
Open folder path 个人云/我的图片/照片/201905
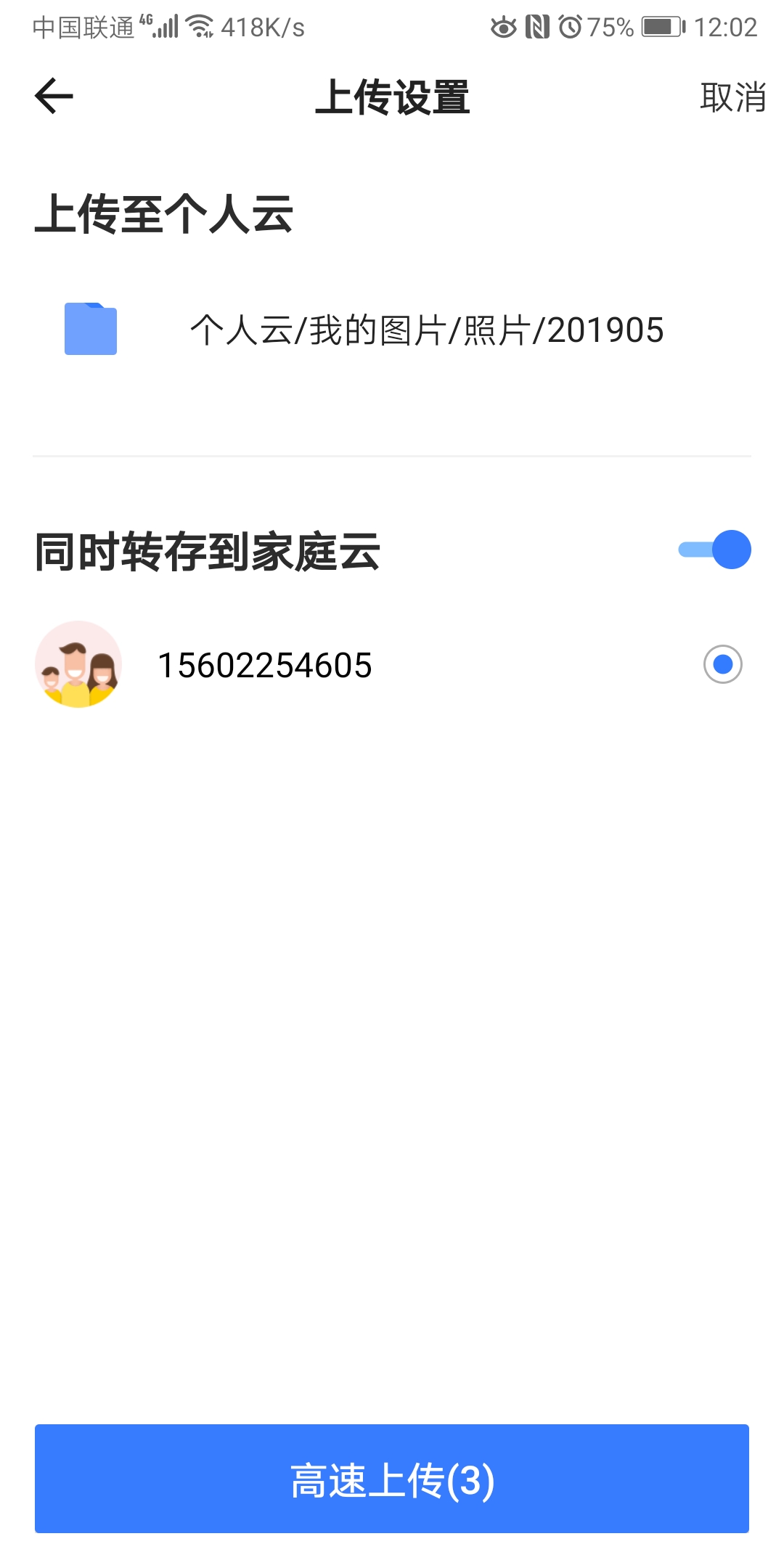[428, 327]
